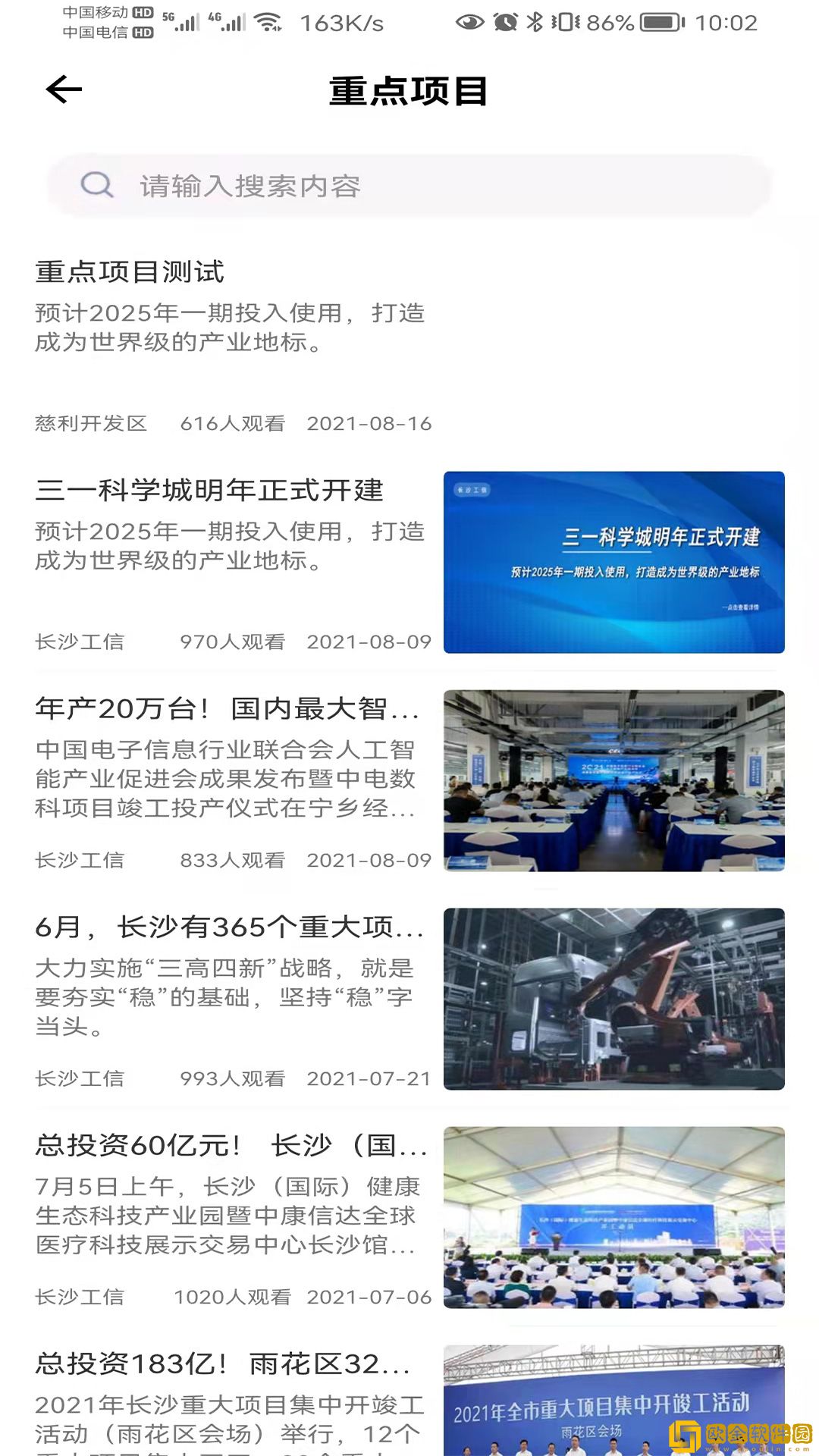Go back using the top-left arrow

64,89
